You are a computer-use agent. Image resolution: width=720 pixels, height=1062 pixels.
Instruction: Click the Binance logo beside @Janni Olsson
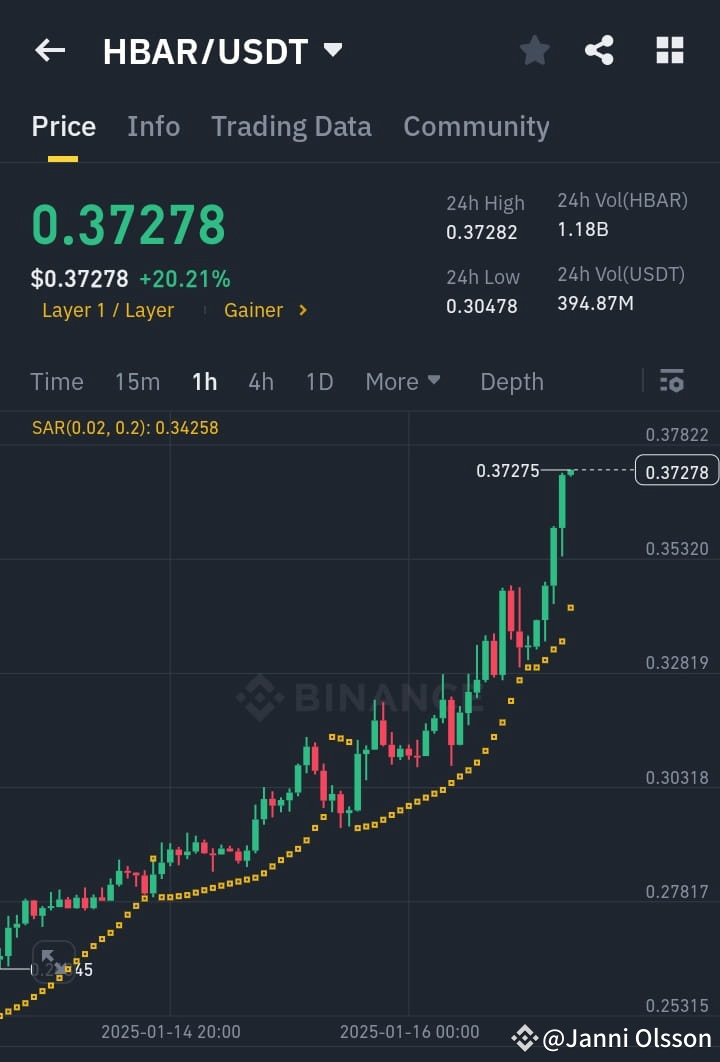pyautogui.click(x=524, y=1038)
